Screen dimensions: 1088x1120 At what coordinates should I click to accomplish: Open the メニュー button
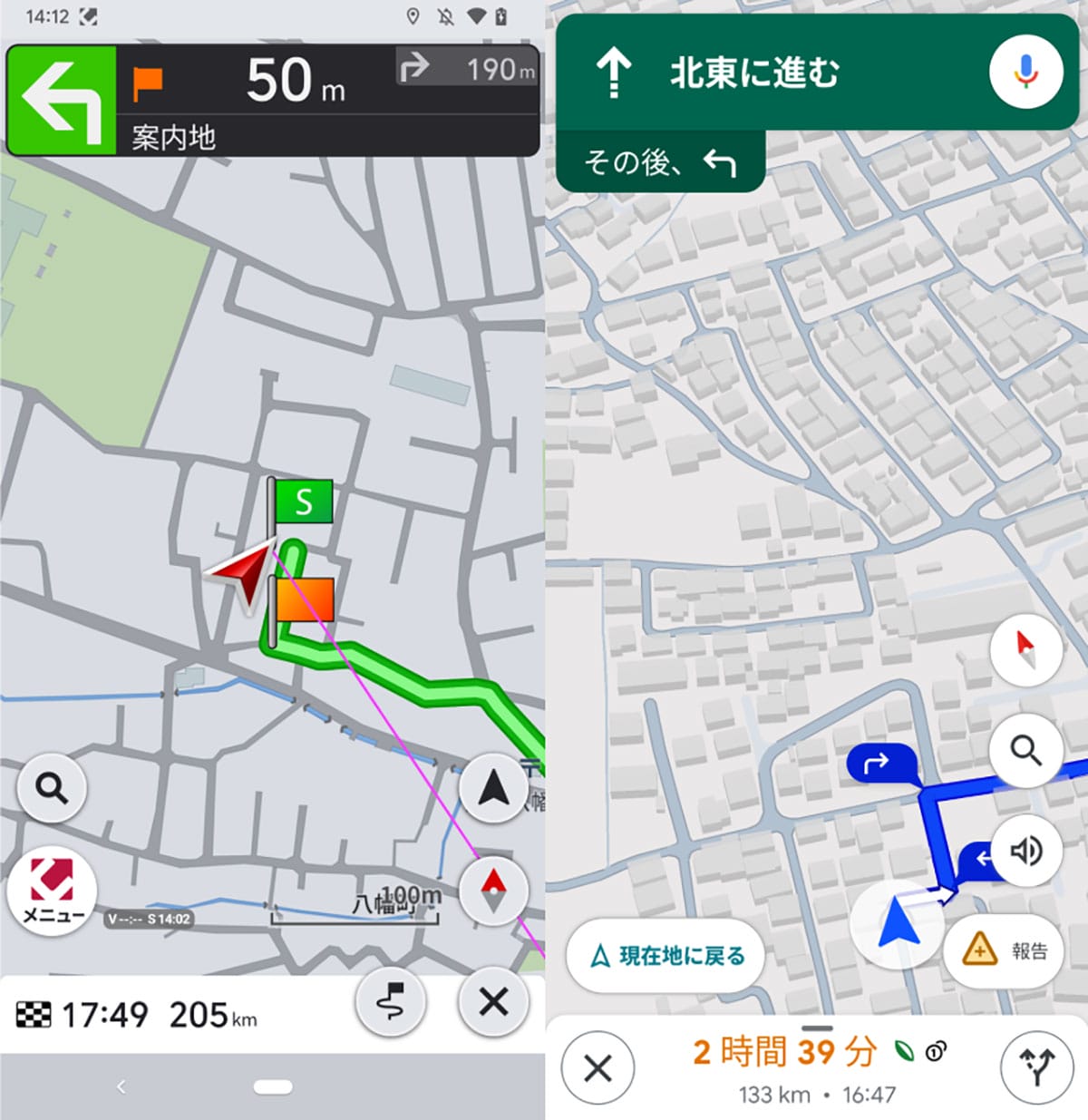(52, 891)
